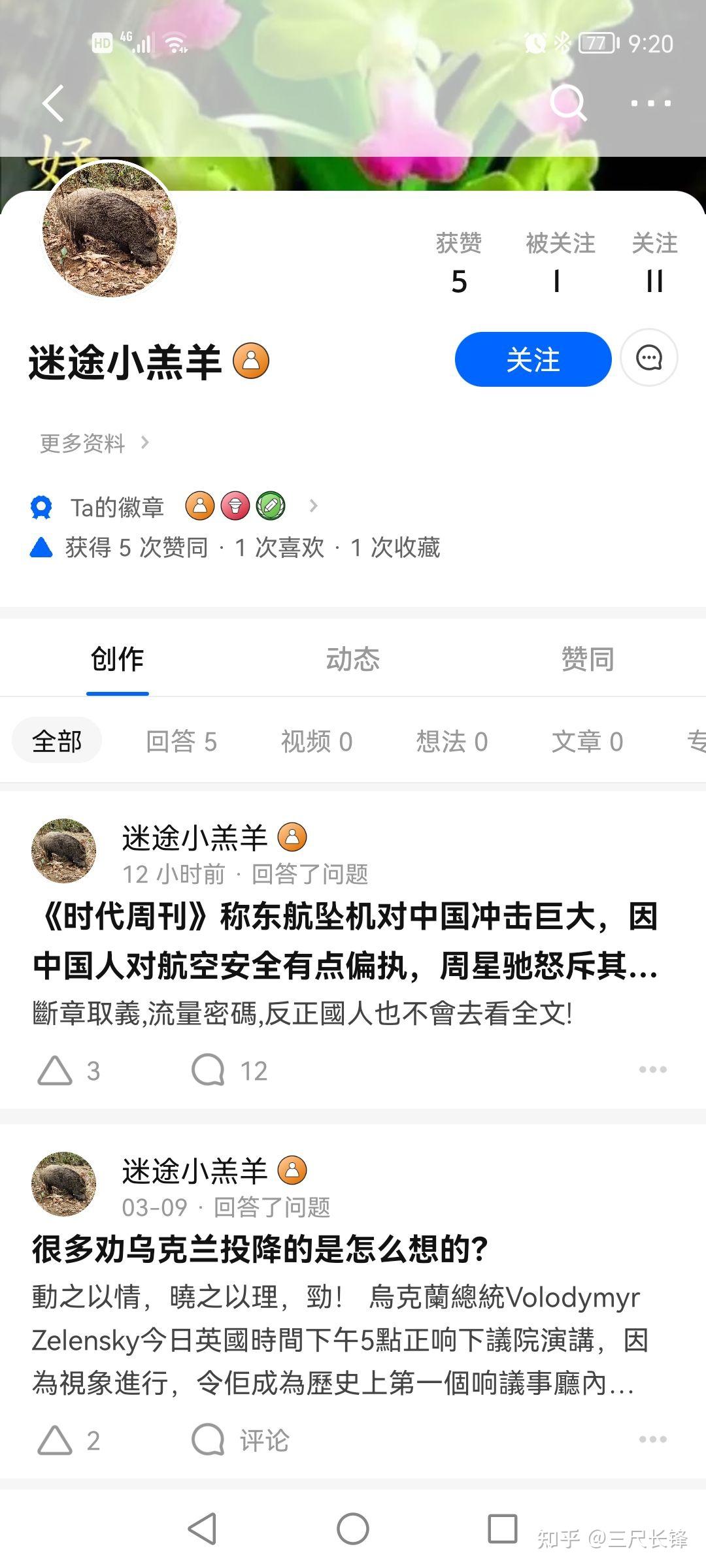This screenshot has height=1568, width=706.
Task: Send a private message to this user
Action: [648, 358]
